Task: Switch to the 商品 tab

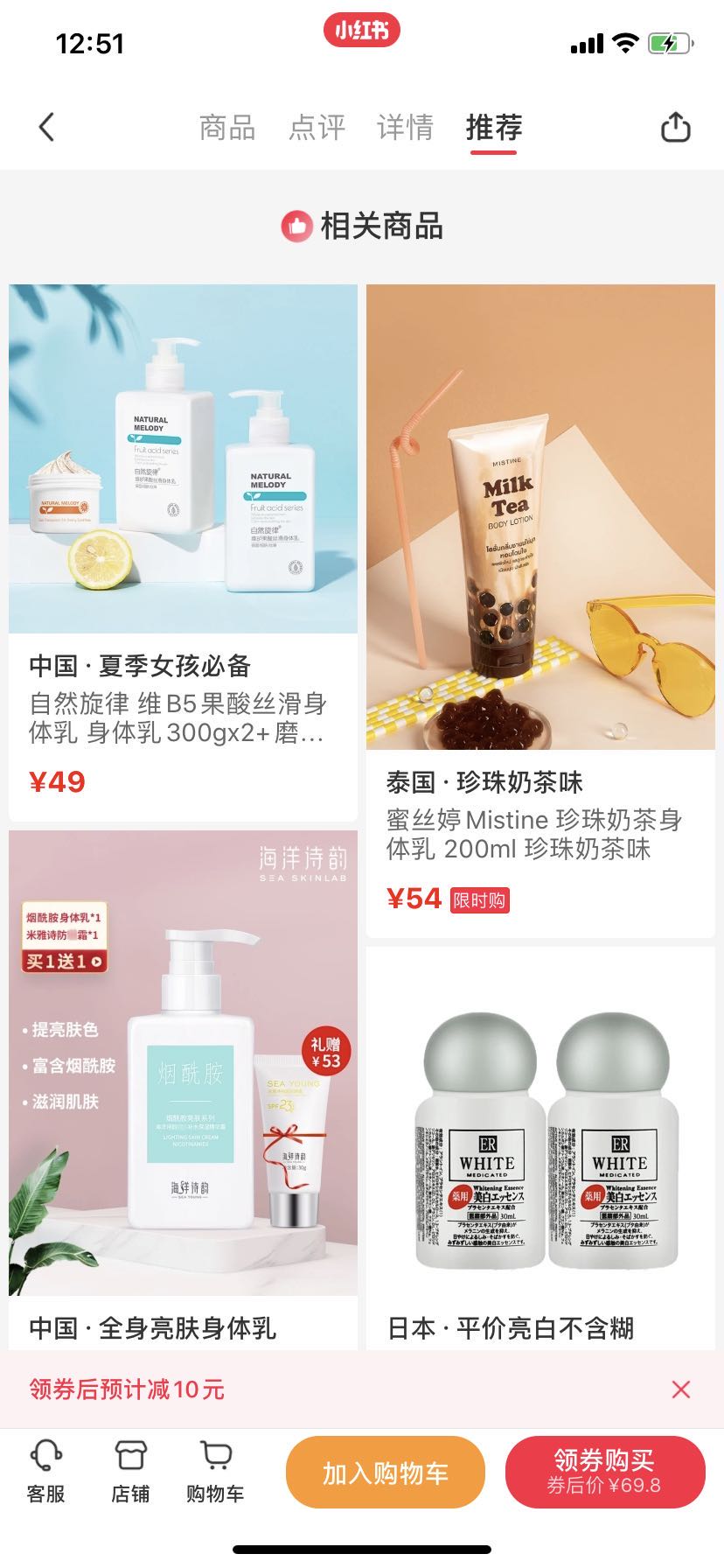Action: 227,128
